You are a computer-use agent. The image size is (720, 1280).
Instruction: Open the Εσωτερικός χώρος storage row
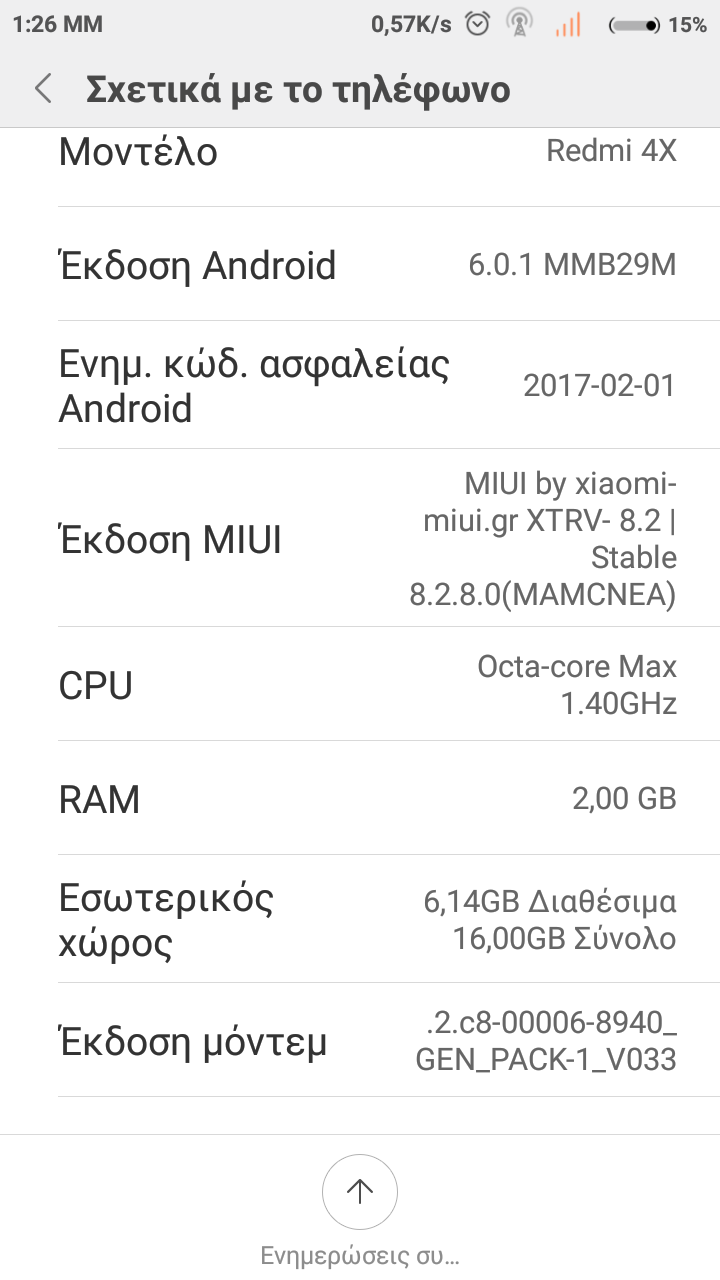point(360,920)
